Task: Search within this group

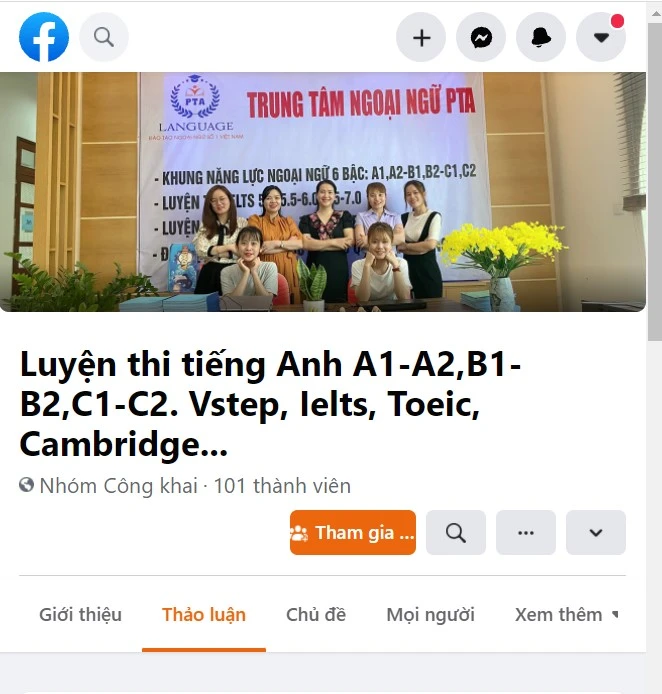Action: [x=456, y=533]
